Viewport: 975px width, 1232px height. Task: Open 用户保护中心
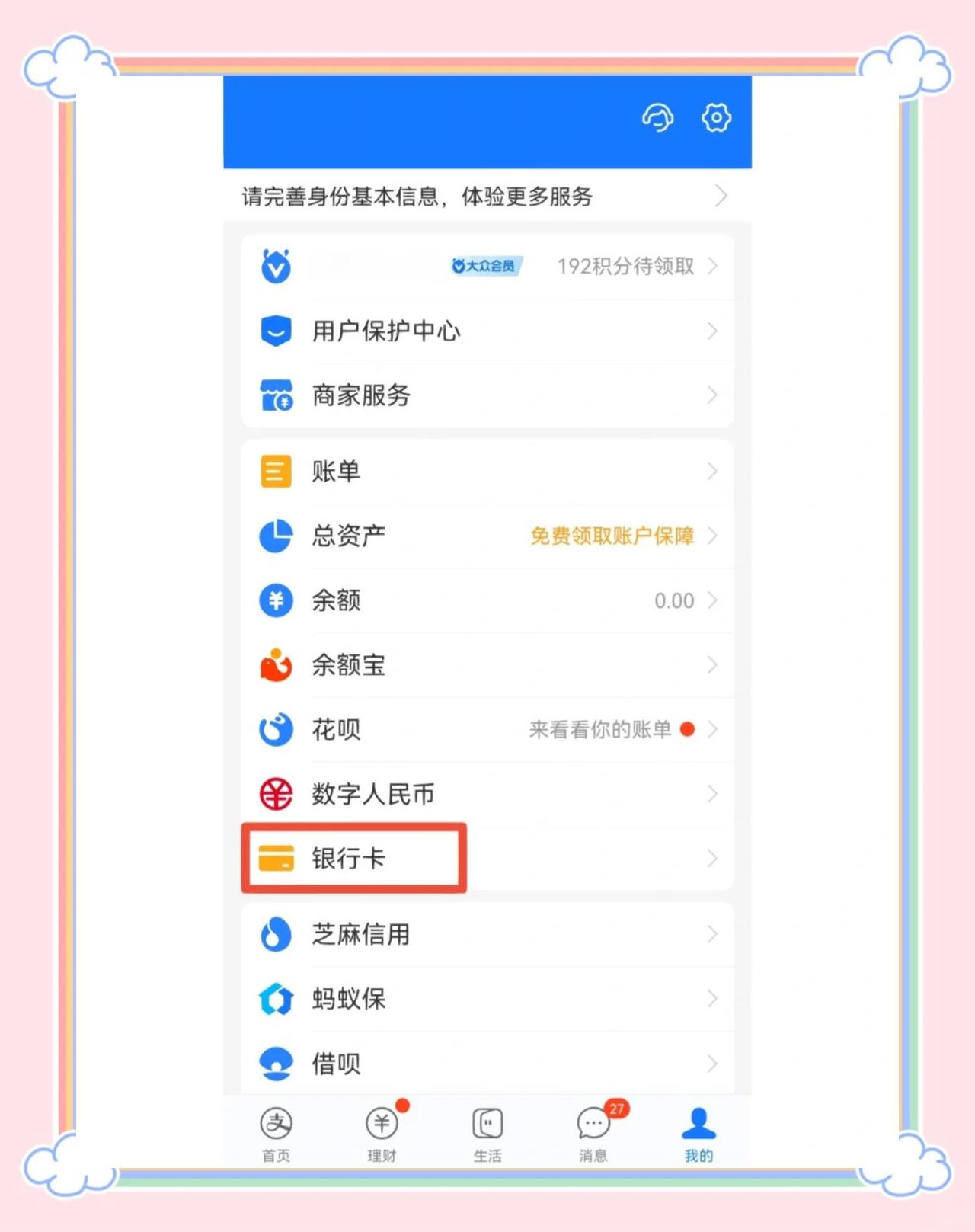(x=486, y=331)
